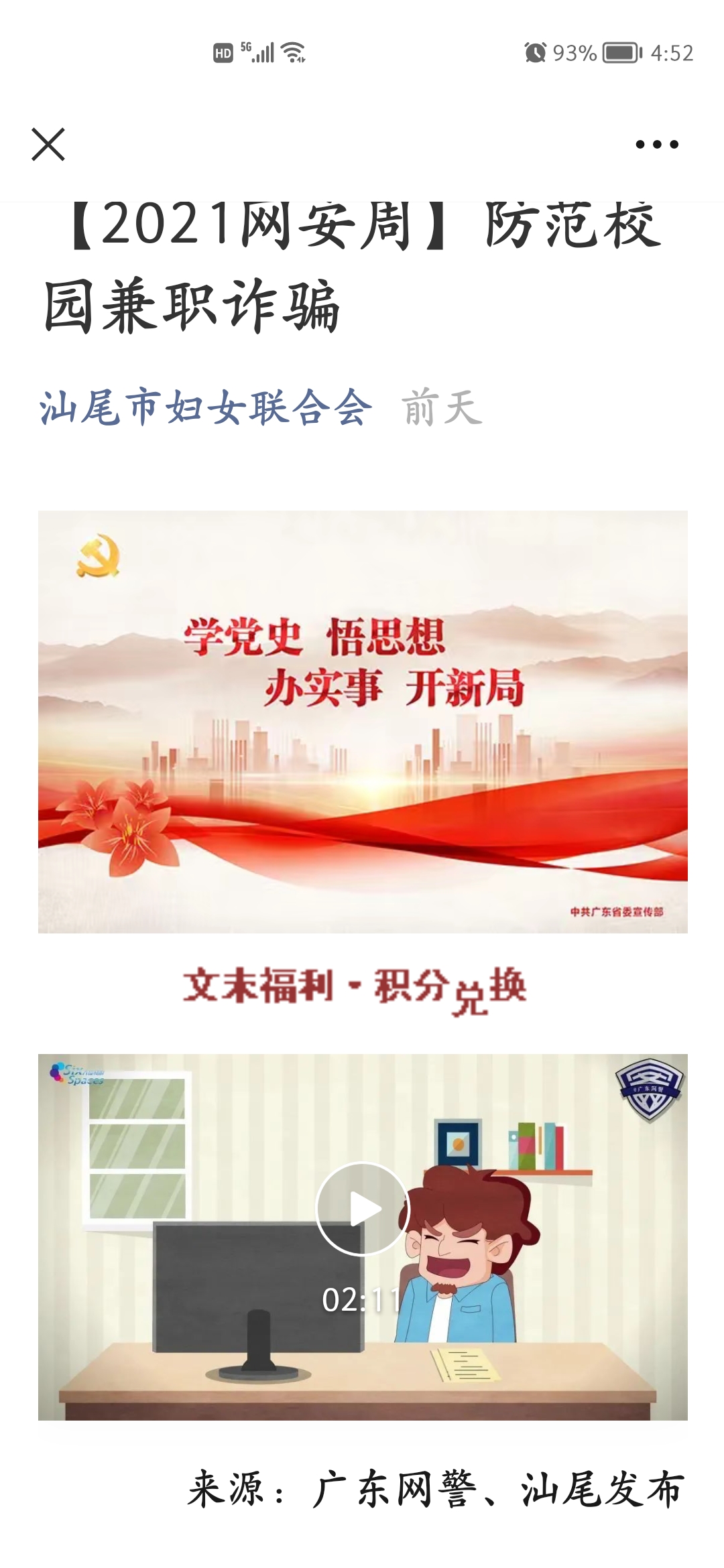
Task: Open the 学党史 悟思想 banner image
Action: click(x=363, y=722)
